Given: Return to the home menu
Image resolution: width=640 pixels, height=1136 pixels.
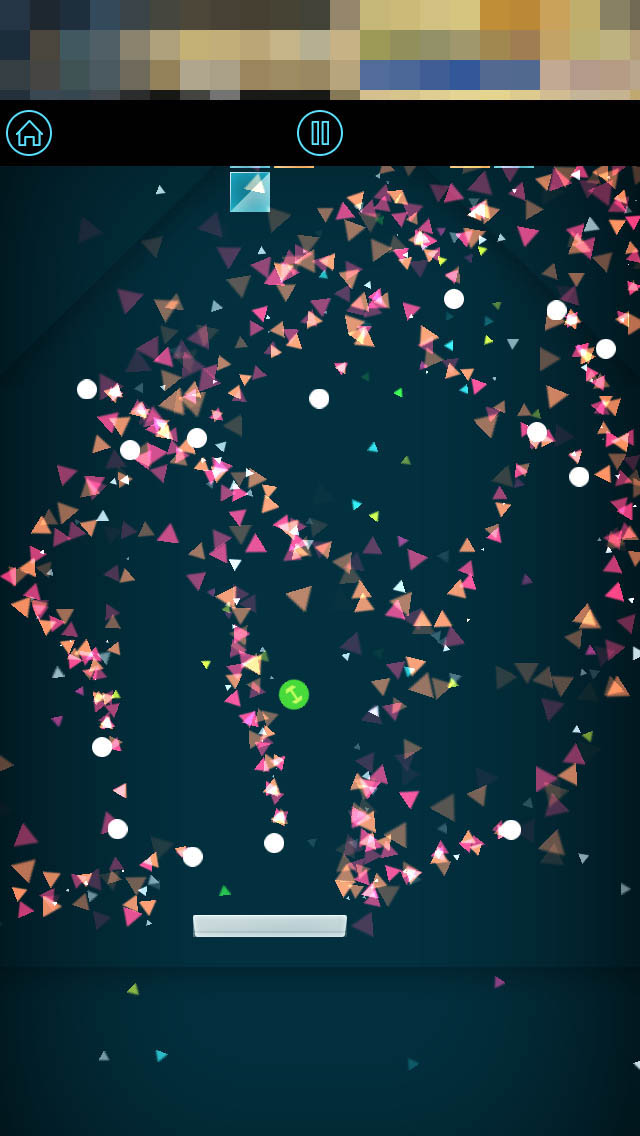Looking at the screenshot, I should (x=29, y=133).
